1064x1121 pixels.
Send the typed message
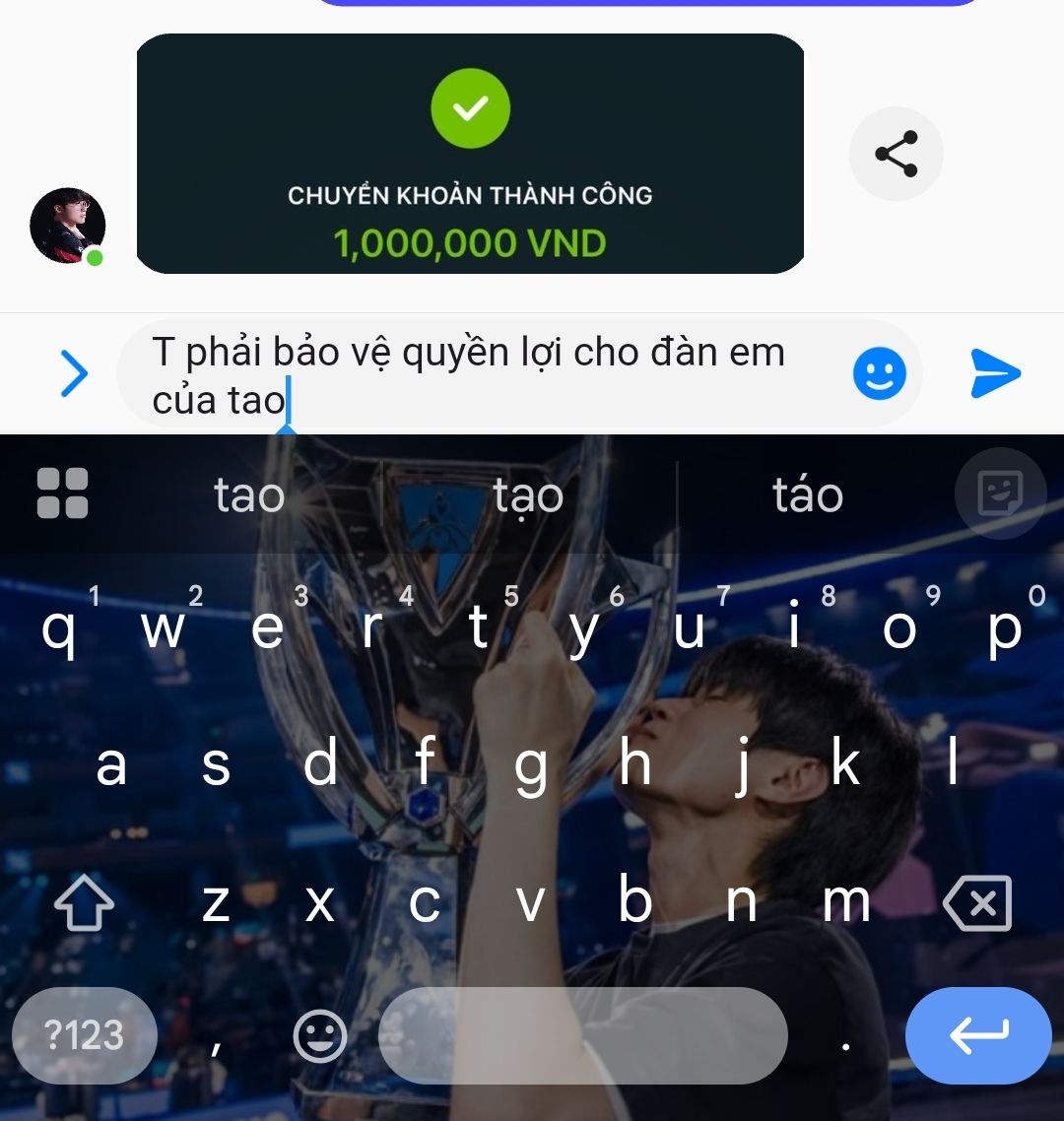click(x=995, y=373)
